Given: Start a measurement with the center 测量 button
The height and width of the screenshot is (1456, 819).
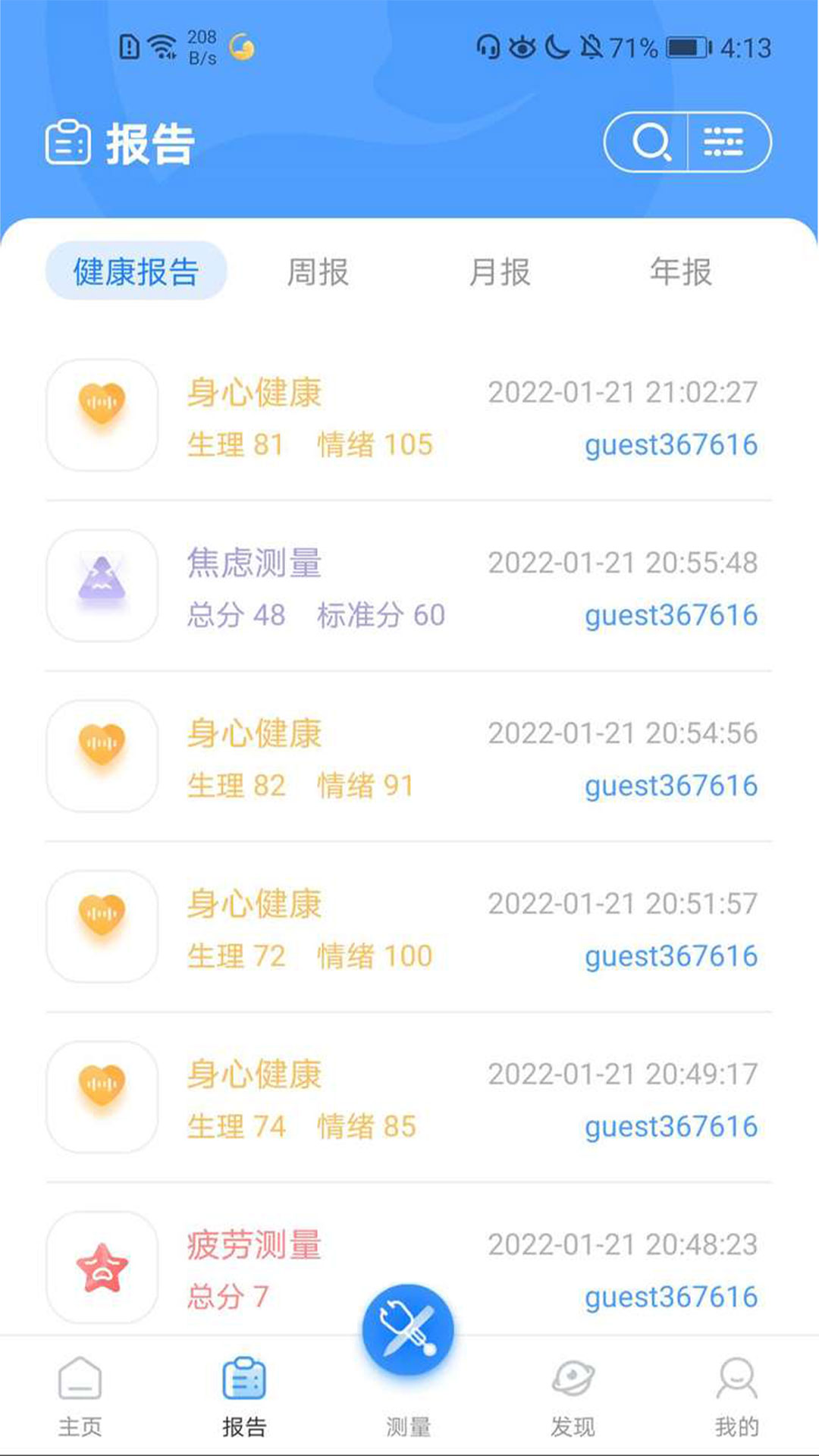Looking at the screenshot, I should pyautogui.click(x=408, y=1331).
